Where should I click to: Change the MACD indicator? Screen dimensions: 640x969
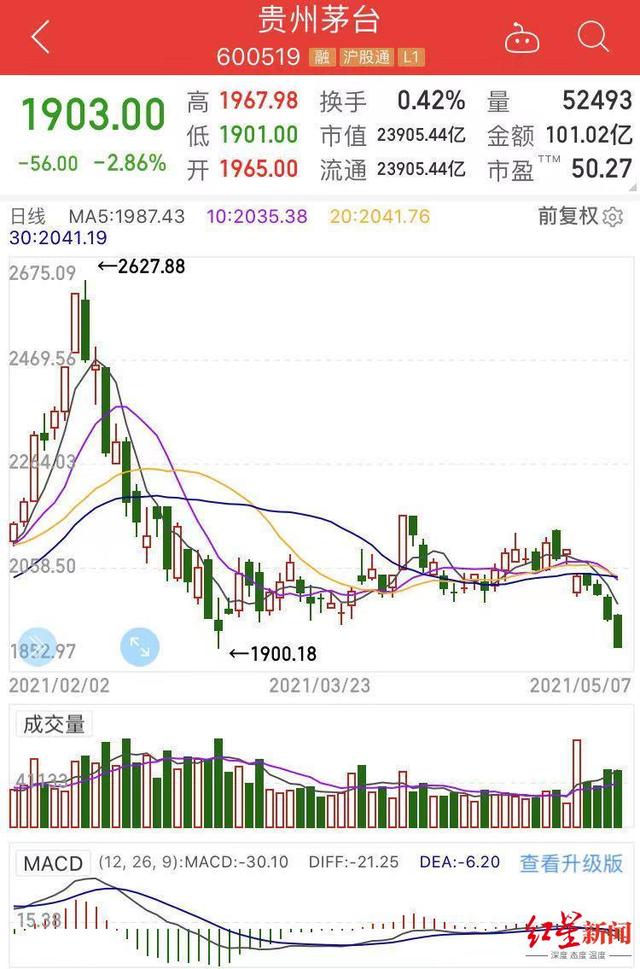[54, 862]
